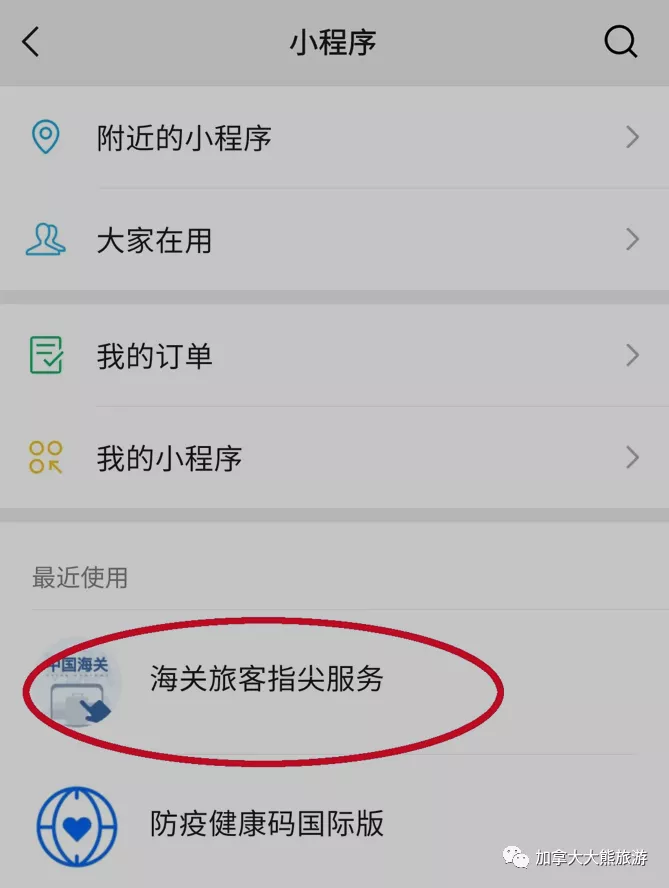The image size is (669, 888).
Task: Go back from the 小程序 page
Action: 31,42
